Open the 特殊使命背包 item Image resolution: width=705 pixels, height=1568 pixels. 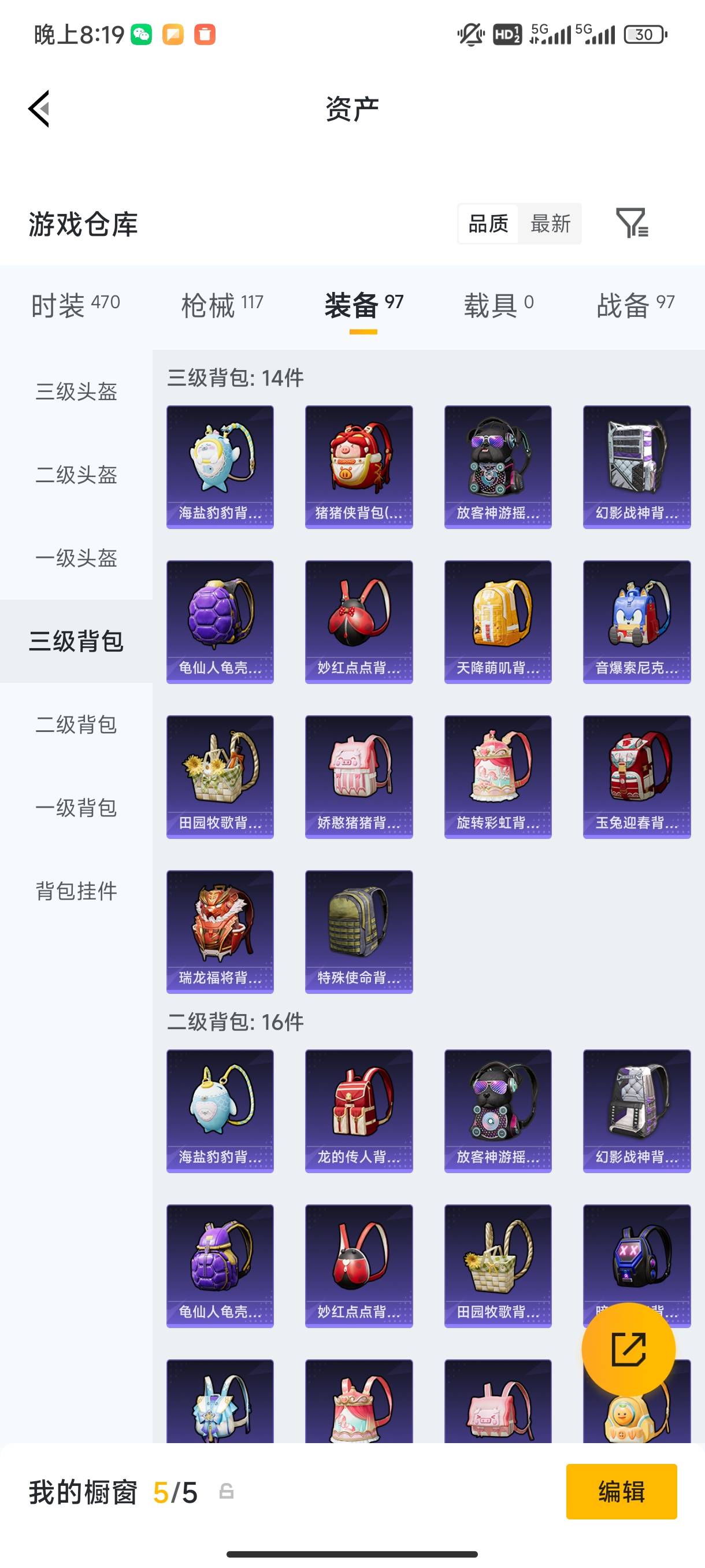click(359, 931)
